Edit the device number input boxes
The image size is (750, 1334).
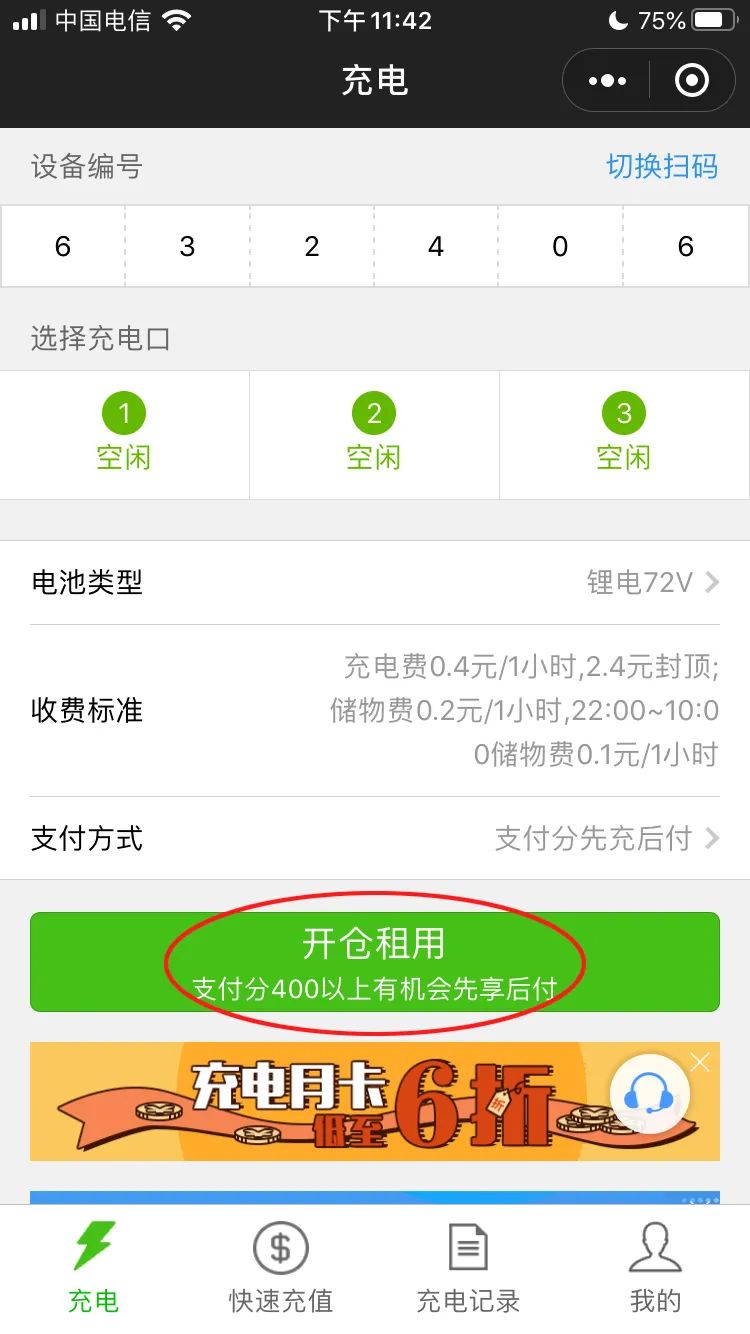click(375, 247)
